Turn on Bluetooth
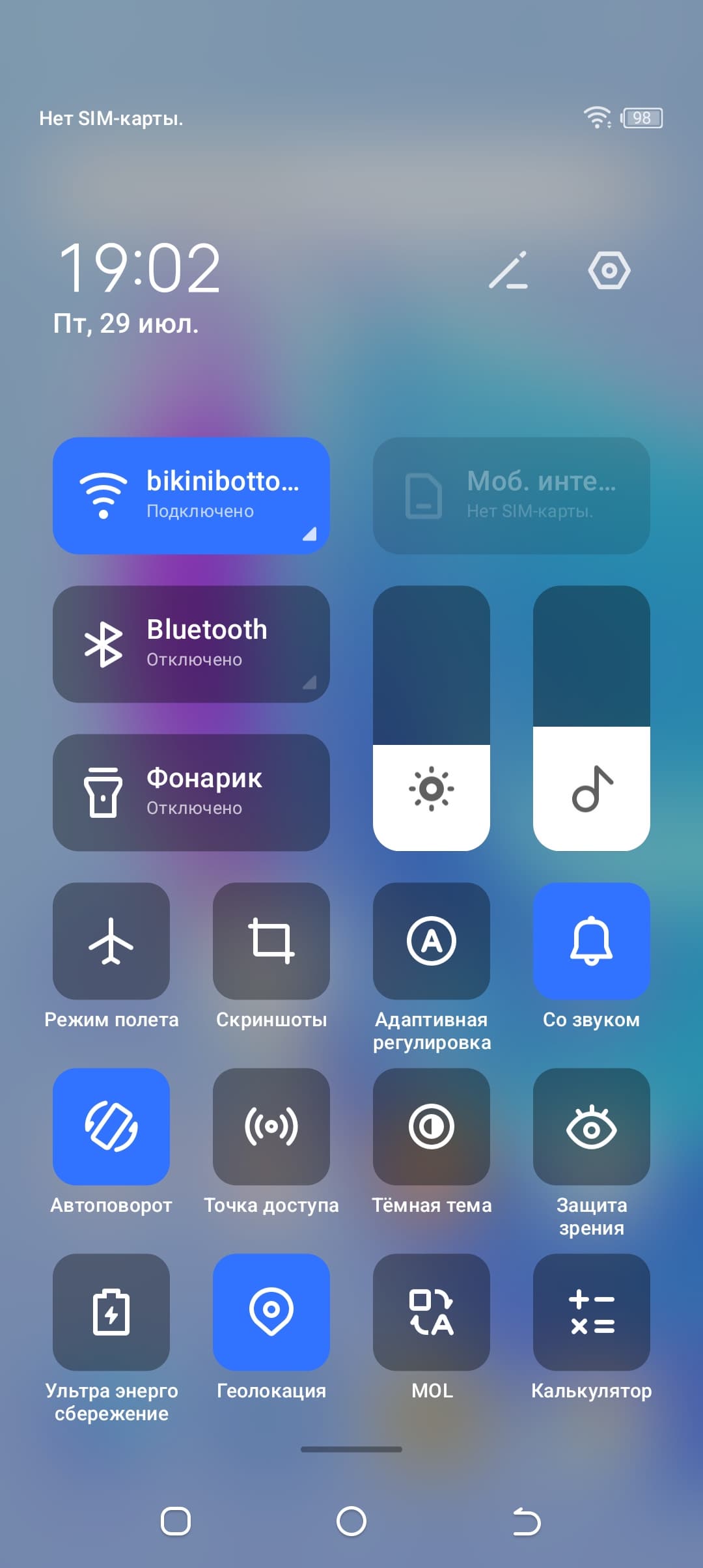This screenshot has height=1568, width=703. tap(191, 644)
